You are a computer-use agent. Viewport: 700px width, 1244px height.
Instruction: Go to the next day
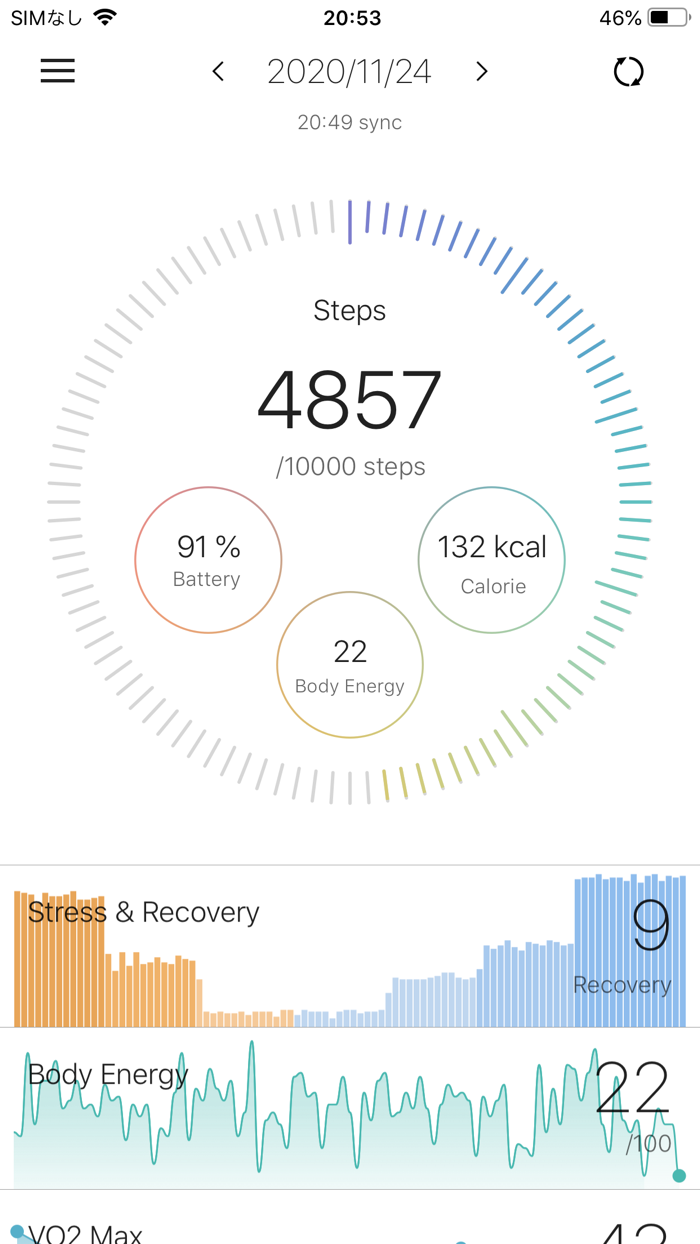(x=482, y=72)
